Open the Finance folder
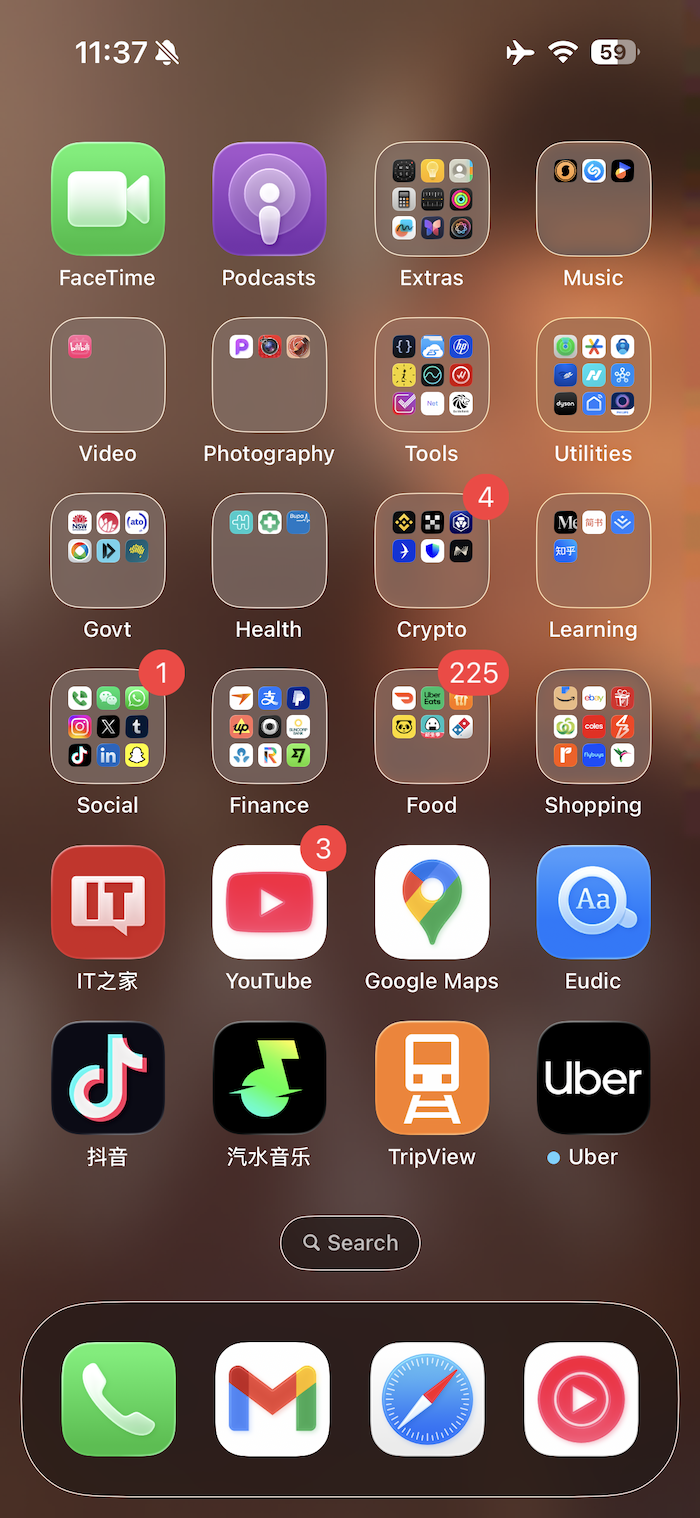The height and width of the screenshot is (1518, 700). [x=269, y=727]
